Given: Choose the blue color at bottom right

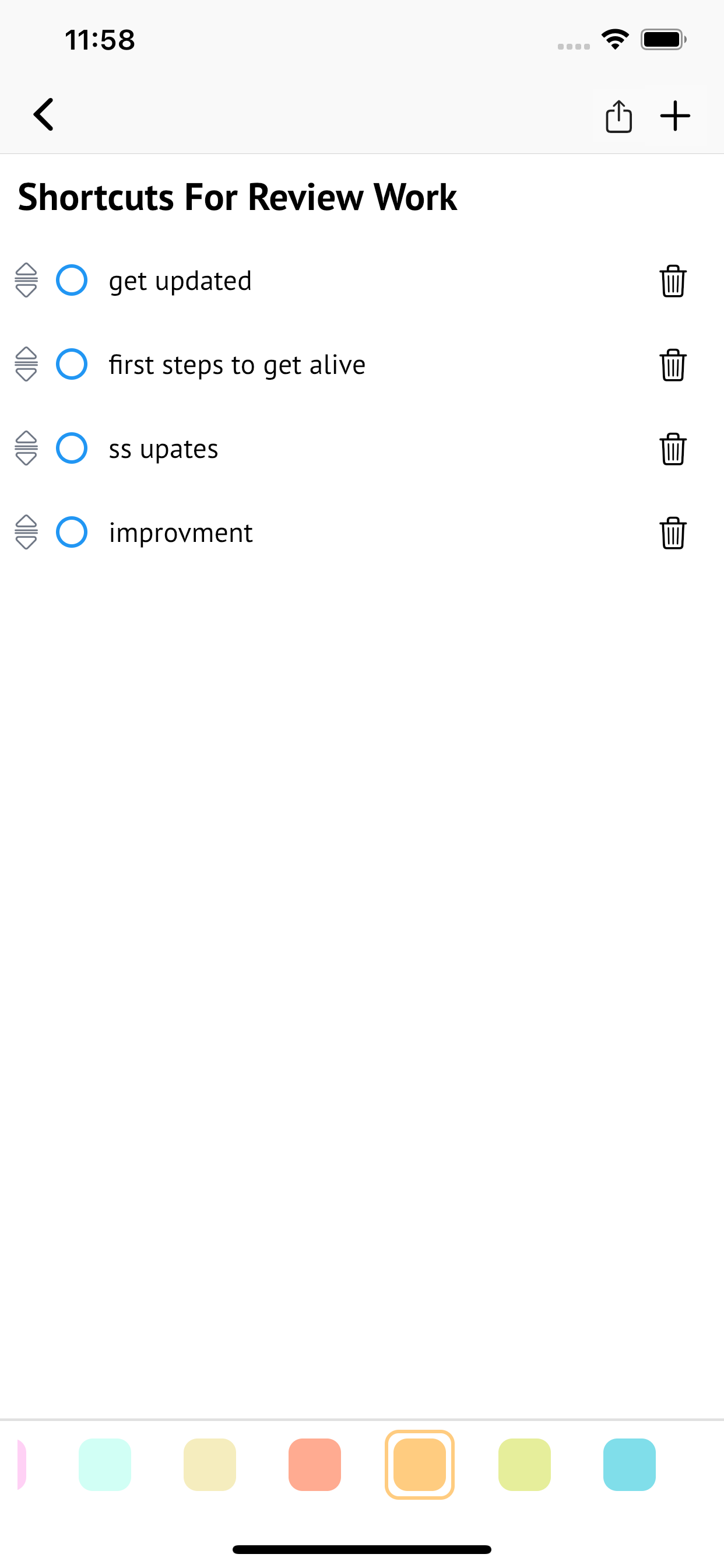Looking at the screenshot, I should (630, 1464).
